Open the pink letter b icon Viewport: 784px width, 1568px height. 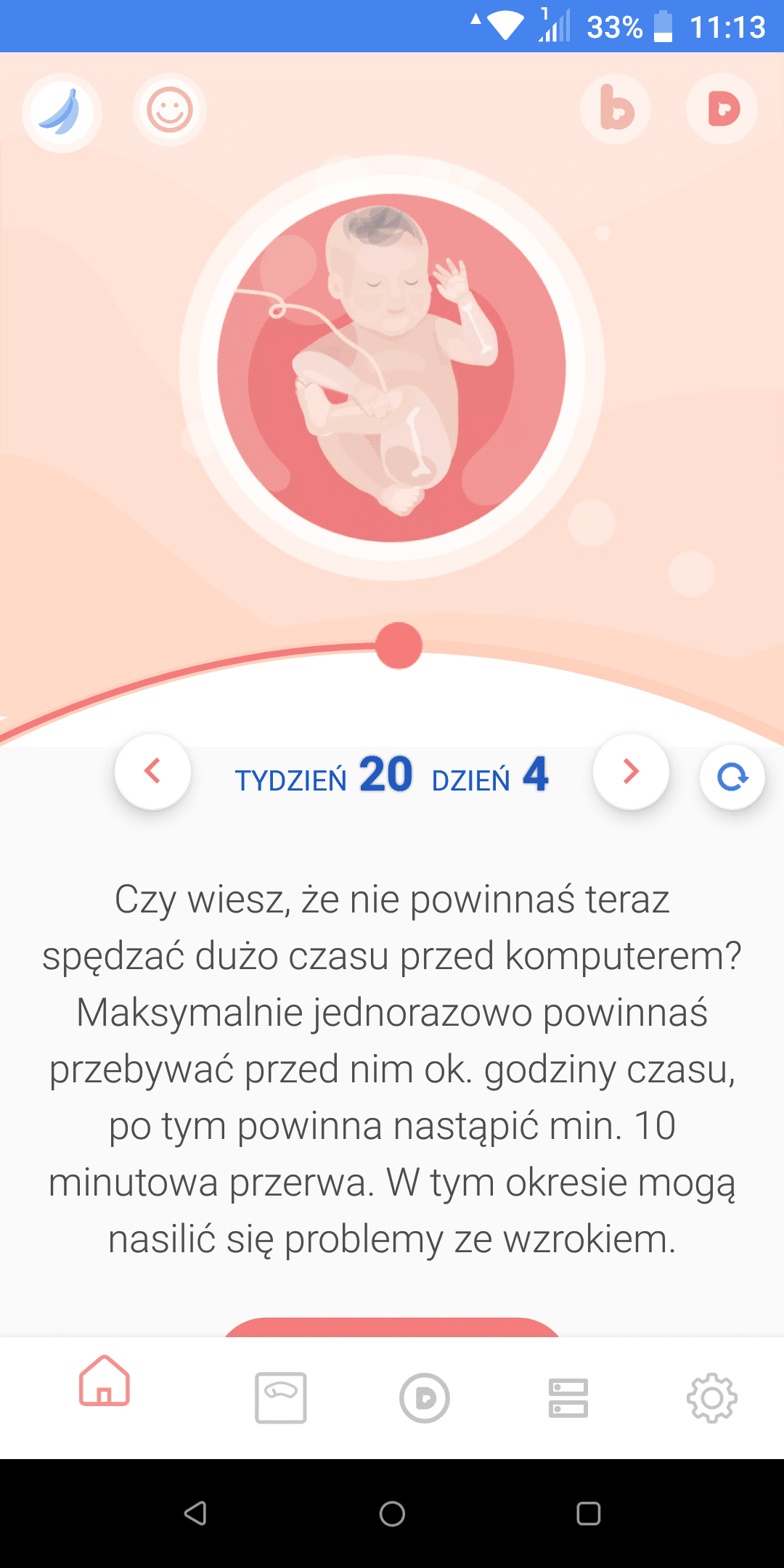616,108
